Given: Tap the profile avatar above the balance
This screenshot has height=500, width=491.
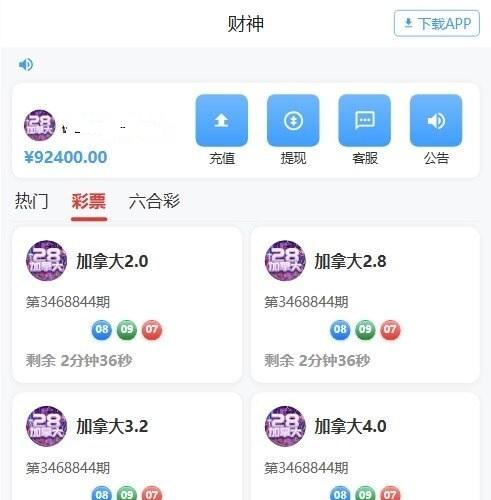Looking at the screenshot, I should 40,125.
